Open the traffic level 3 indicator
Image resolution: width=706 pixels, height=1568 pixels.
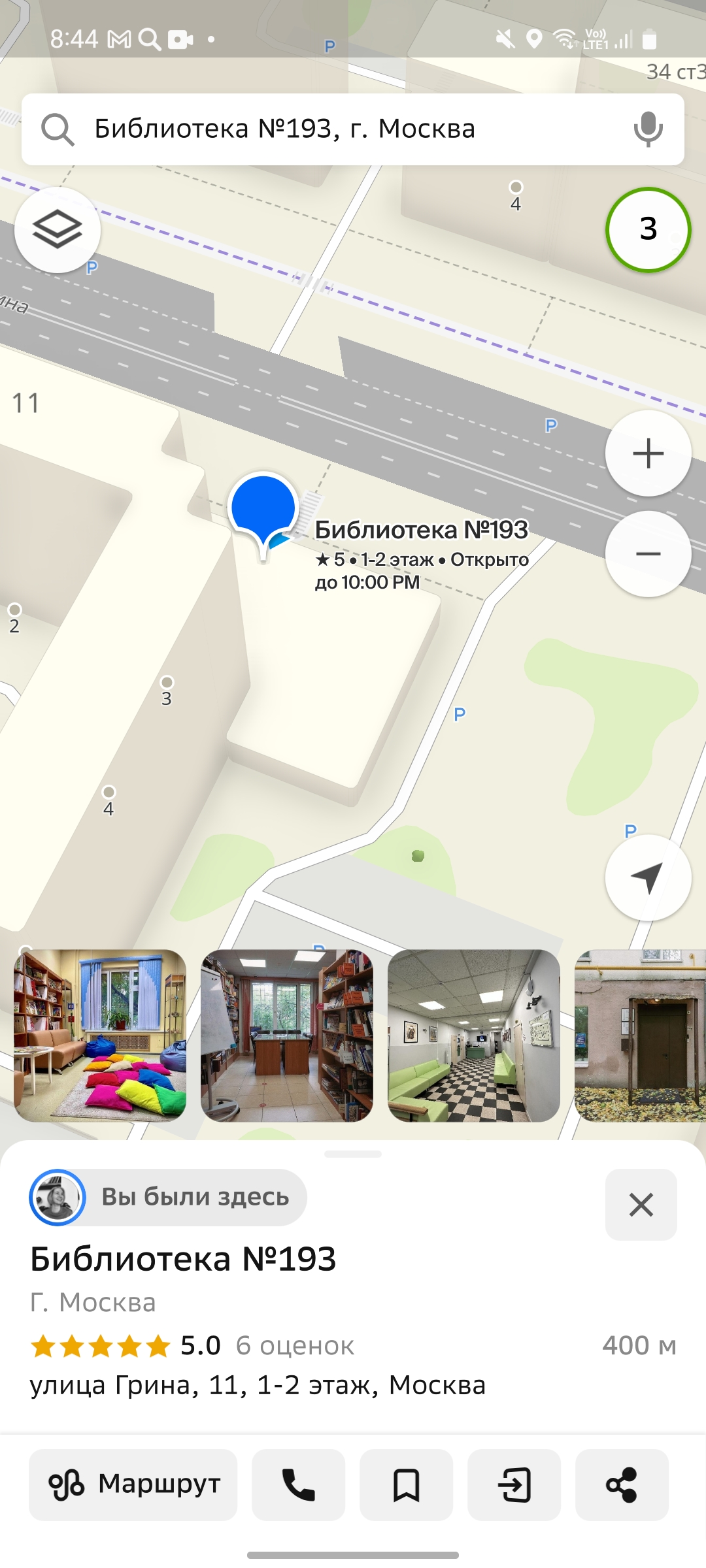(648, 230)
